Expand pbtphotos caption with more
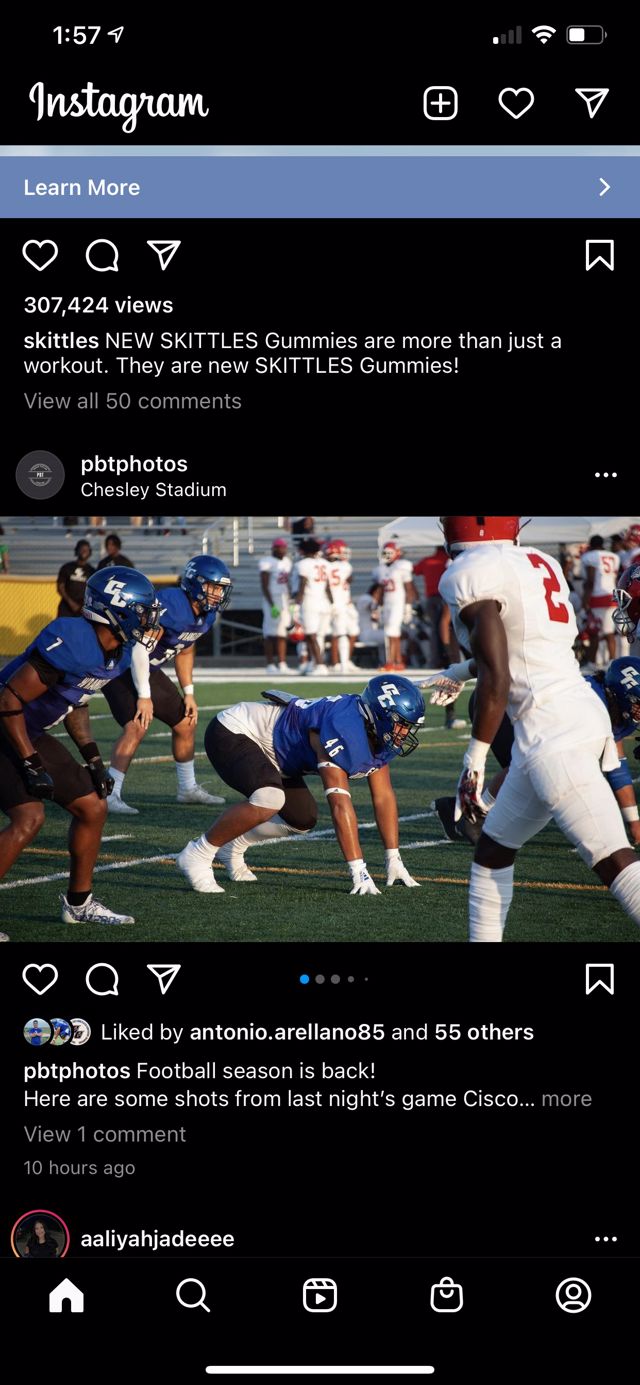This screenshot has width=640, height=1385. coord(566,1099)
